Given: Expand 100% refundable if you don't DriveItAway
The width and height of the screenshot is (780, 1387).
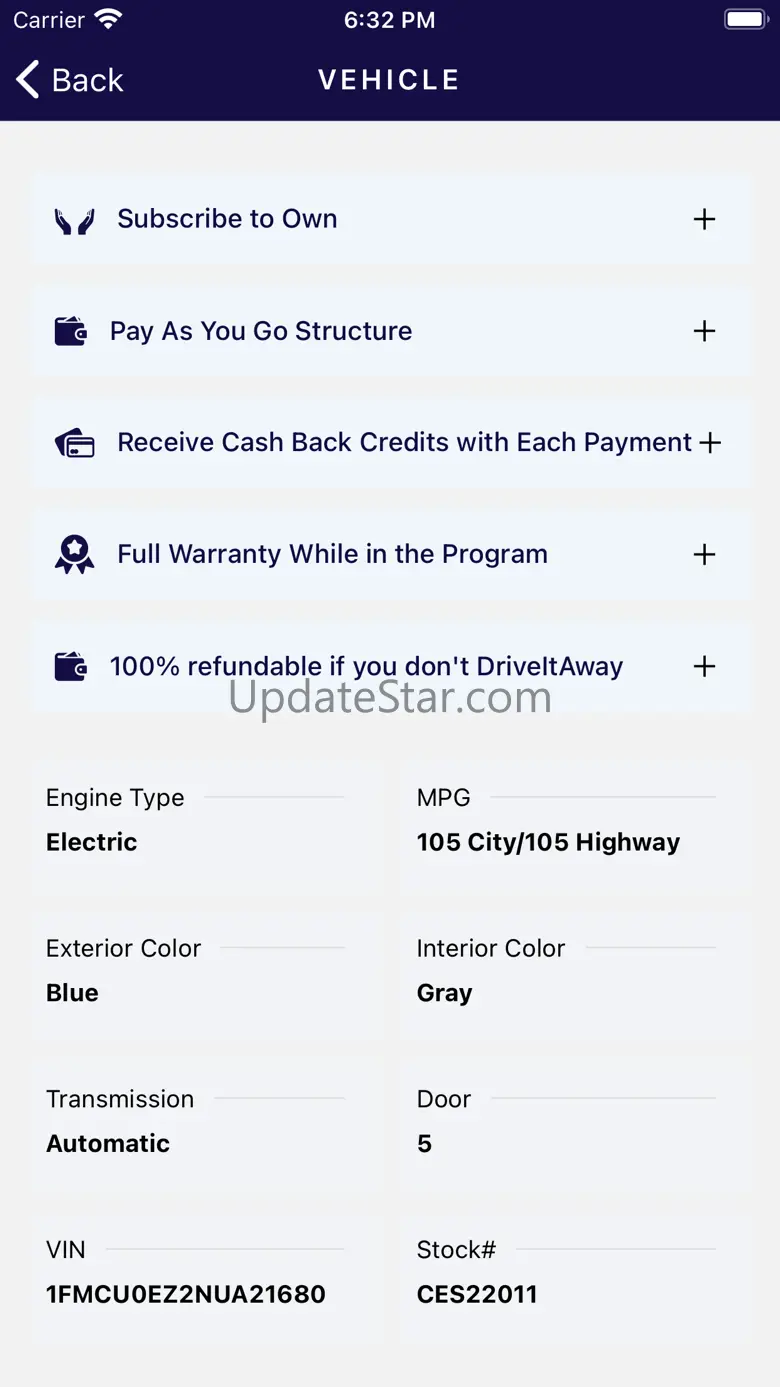Looking at the screenshot, I should click(704, 667).
